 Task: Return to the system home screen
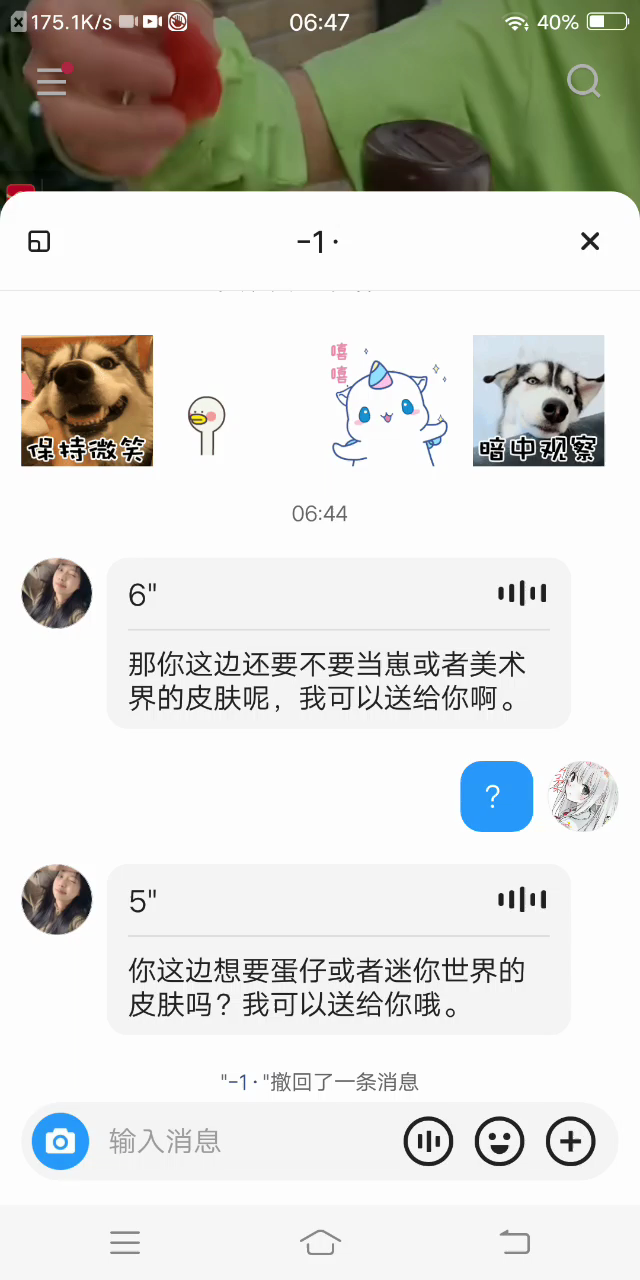tap(320, 1242)
